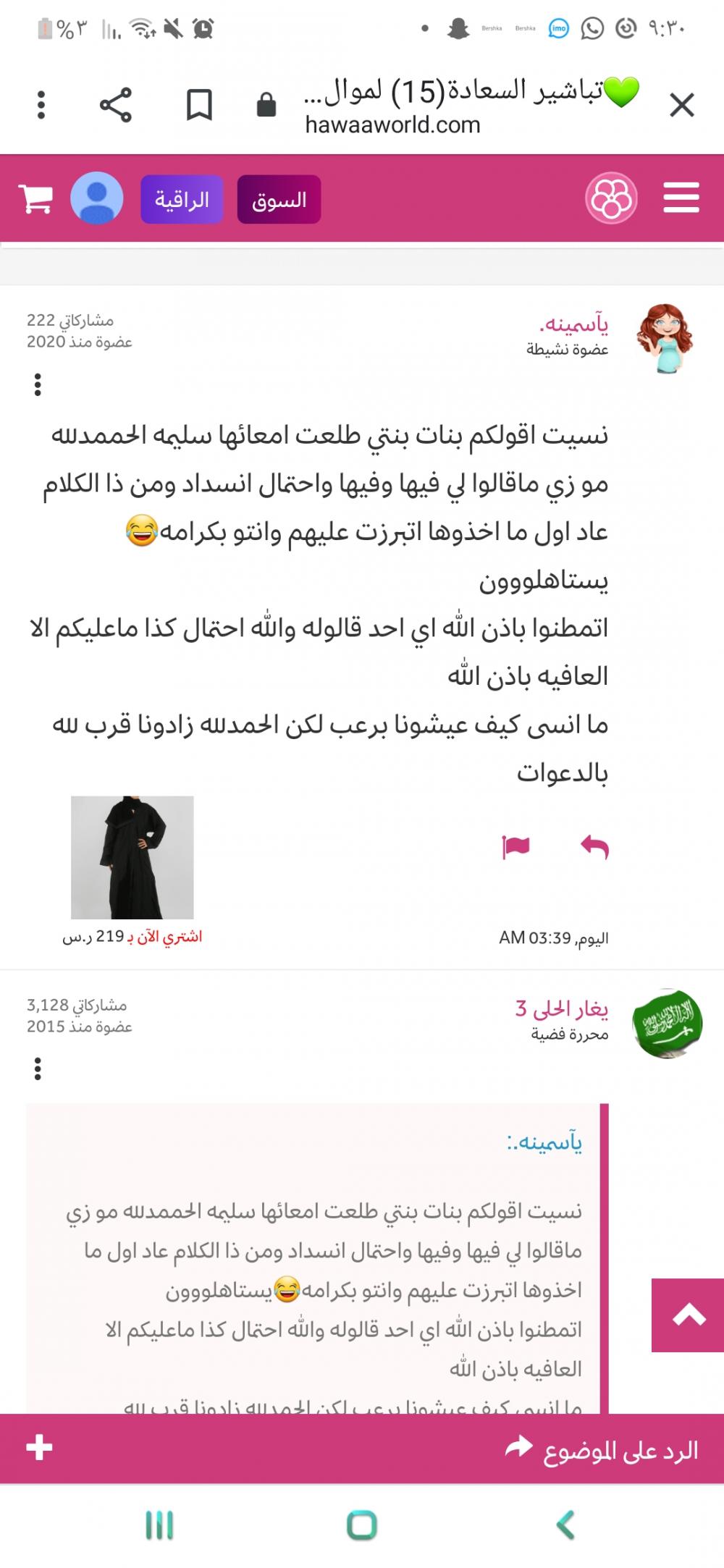Close the browser tab with the X

coord(681,106)
